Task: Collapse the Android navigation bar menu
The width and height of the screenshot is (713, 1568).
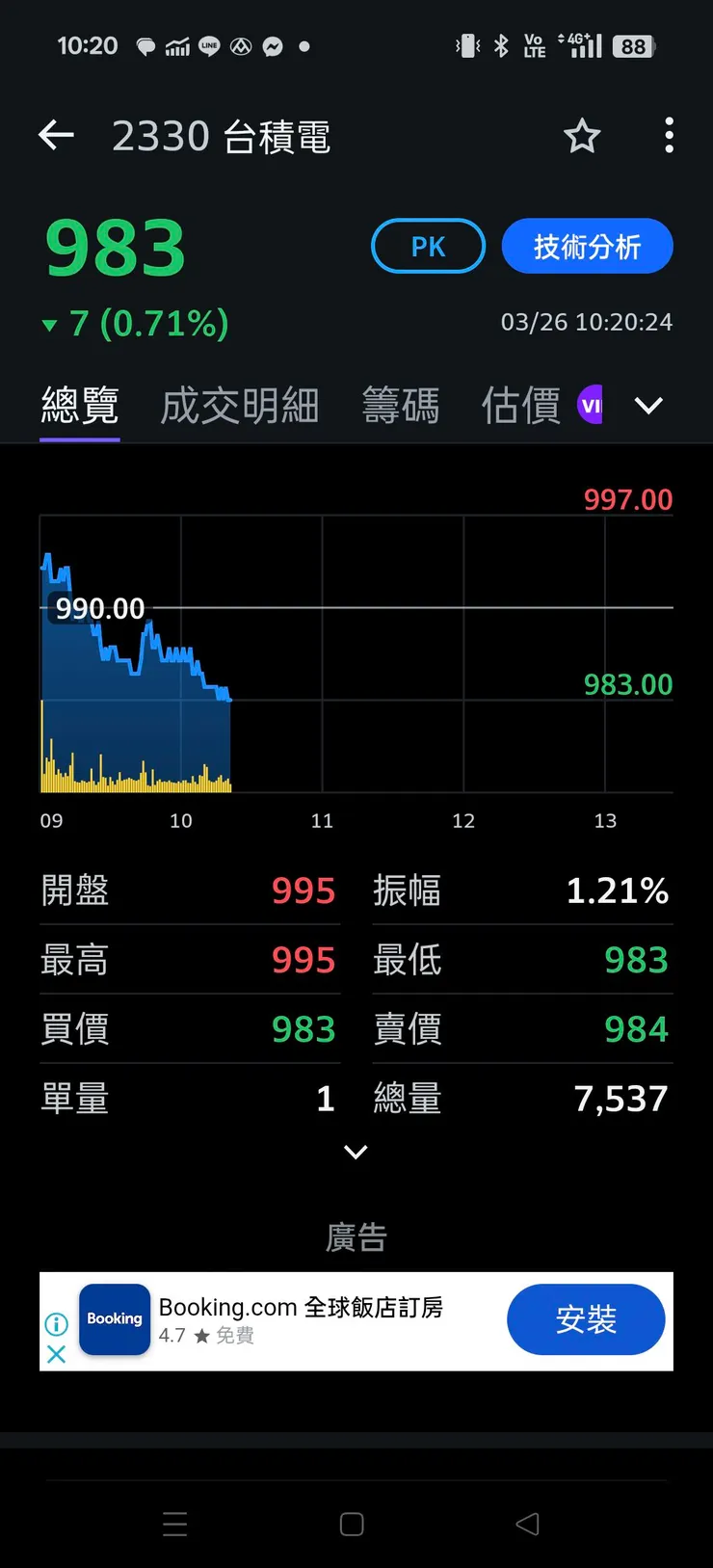Action: (x=175, y=1524)
